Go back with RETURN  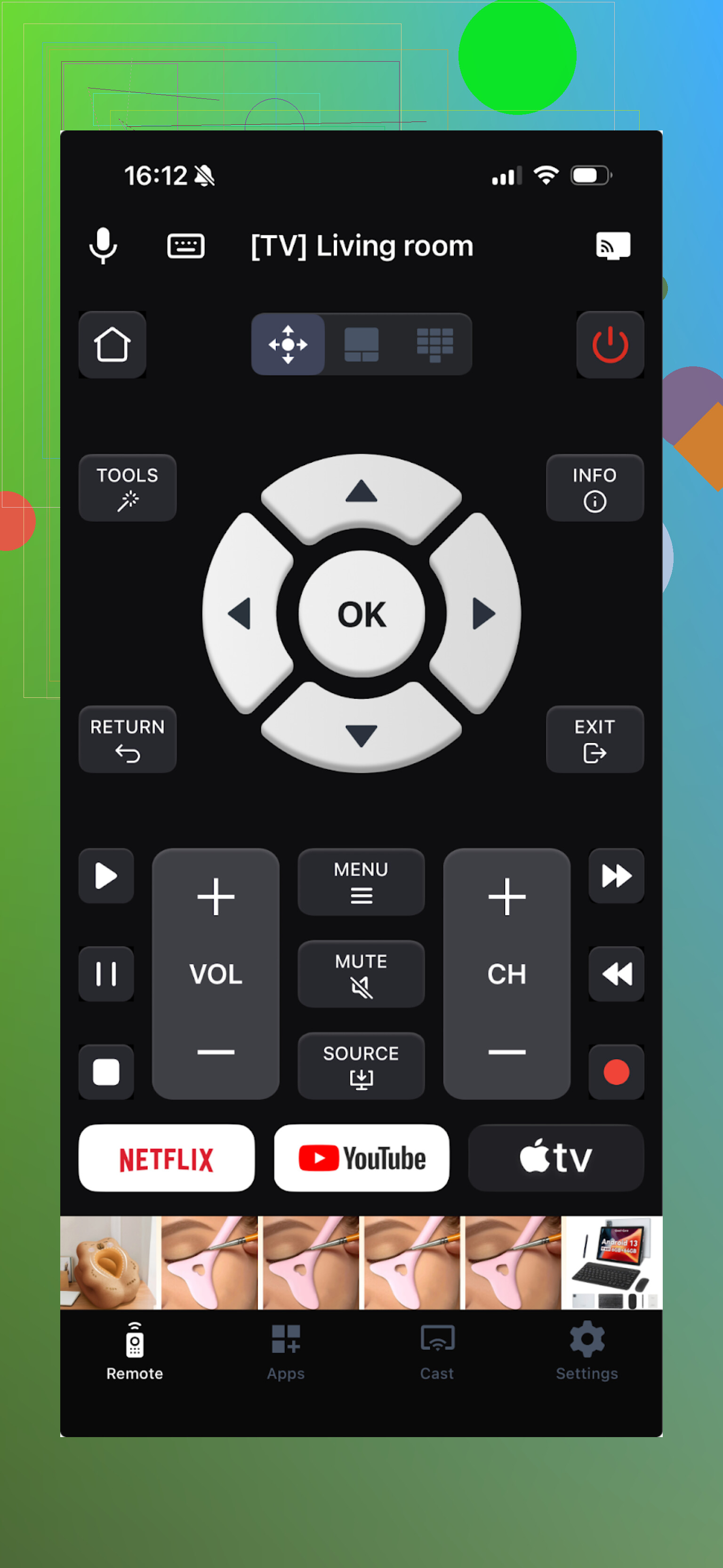127,739
